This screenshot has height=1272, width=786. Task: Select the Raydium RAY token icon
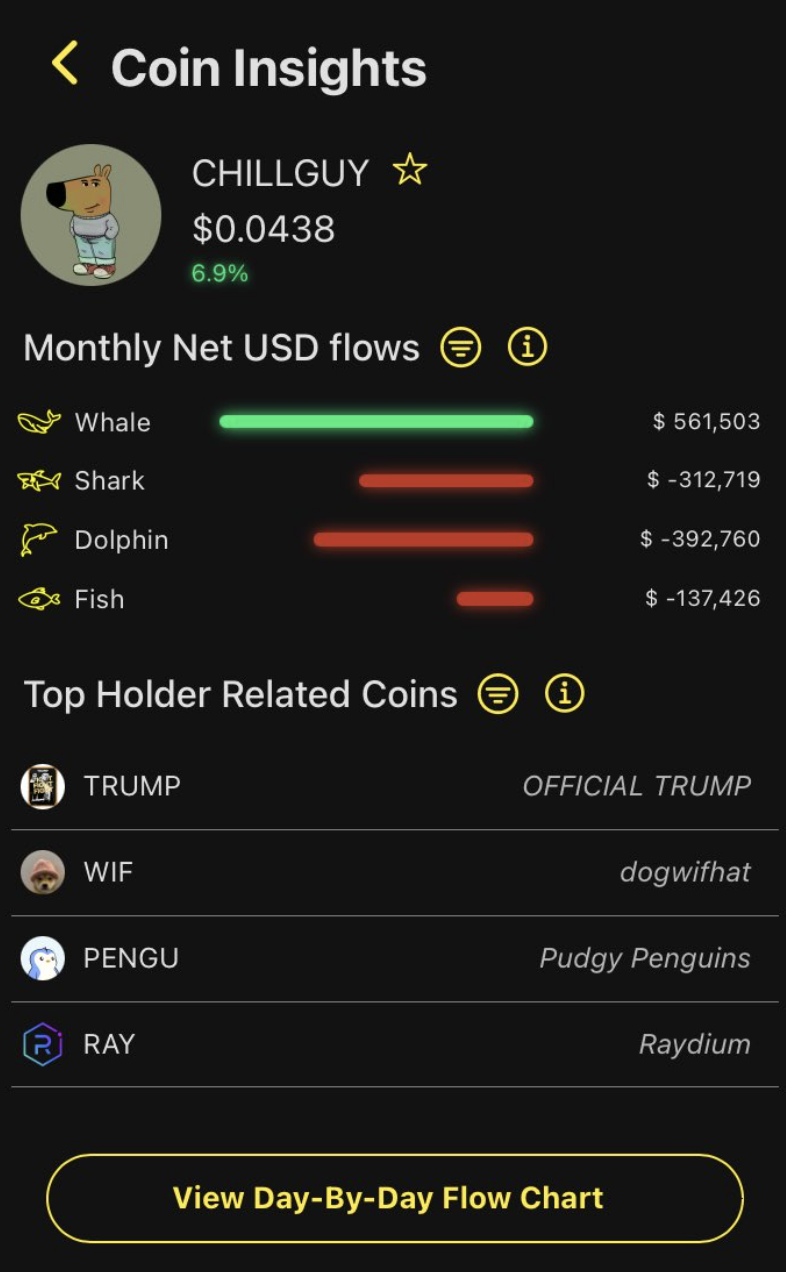(x=42, y=1044)
